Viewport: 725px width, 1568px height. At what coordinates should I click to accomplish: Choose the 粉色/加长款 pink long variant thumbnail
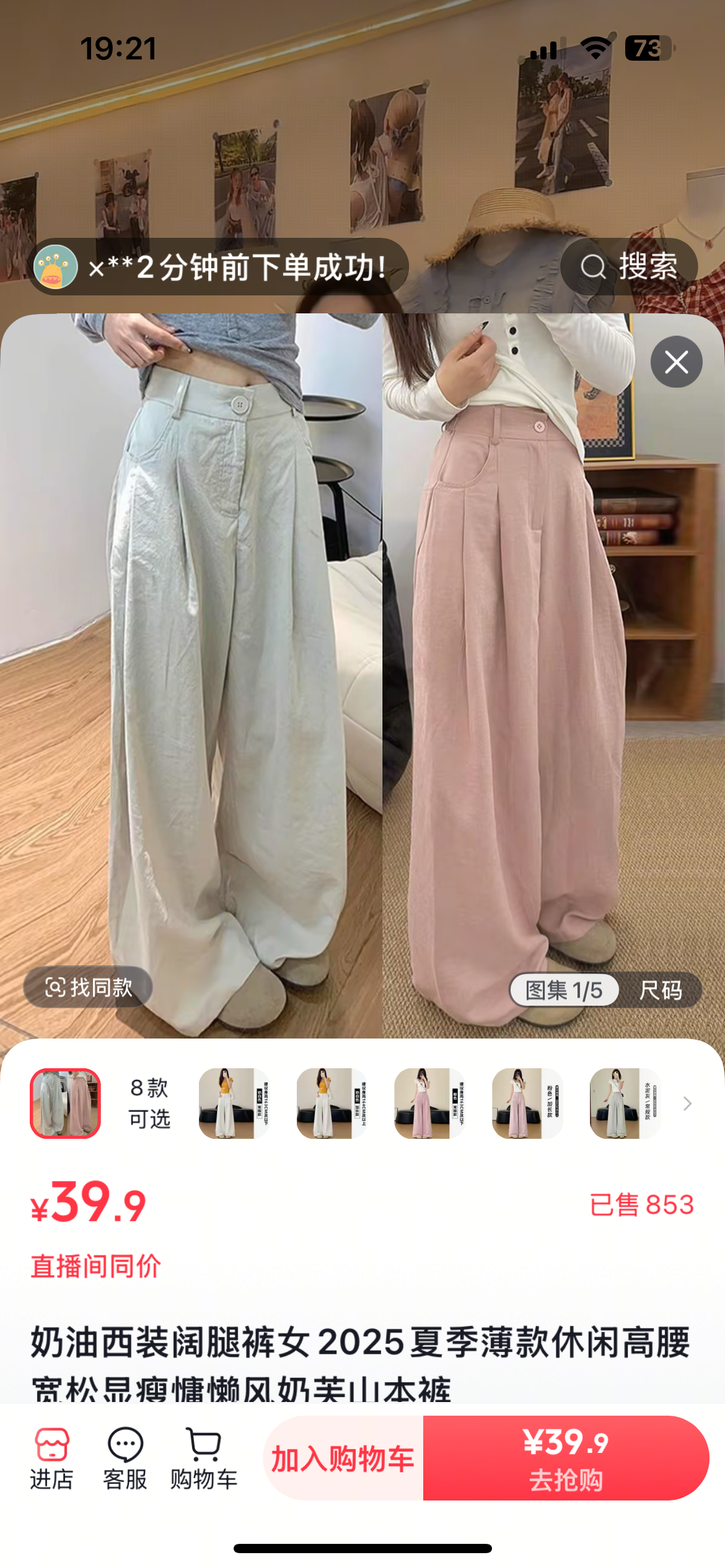pyautogui.click(x=527, y=1104)
